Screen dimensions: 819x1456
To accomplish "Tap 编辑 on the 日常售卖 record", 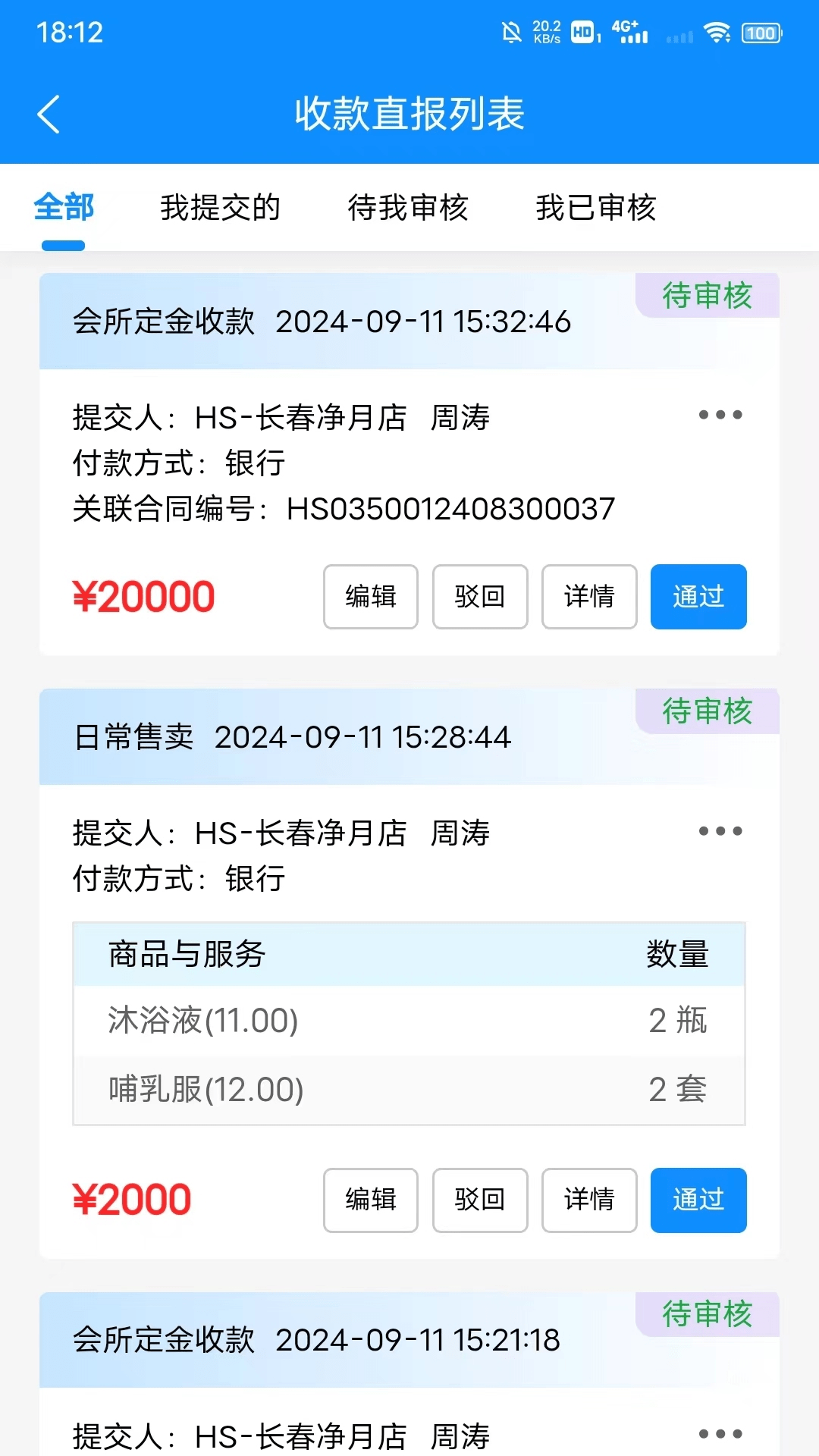I will click(370, 1201).
